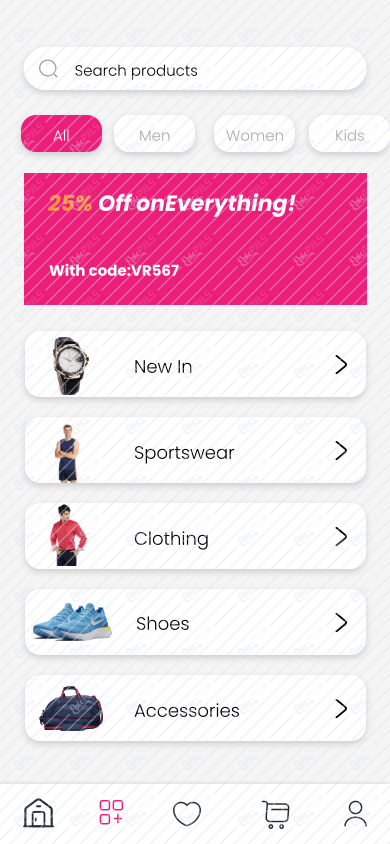Select the All filter chip
Viewport: 390px width, 844px height.
pos(61,133)
